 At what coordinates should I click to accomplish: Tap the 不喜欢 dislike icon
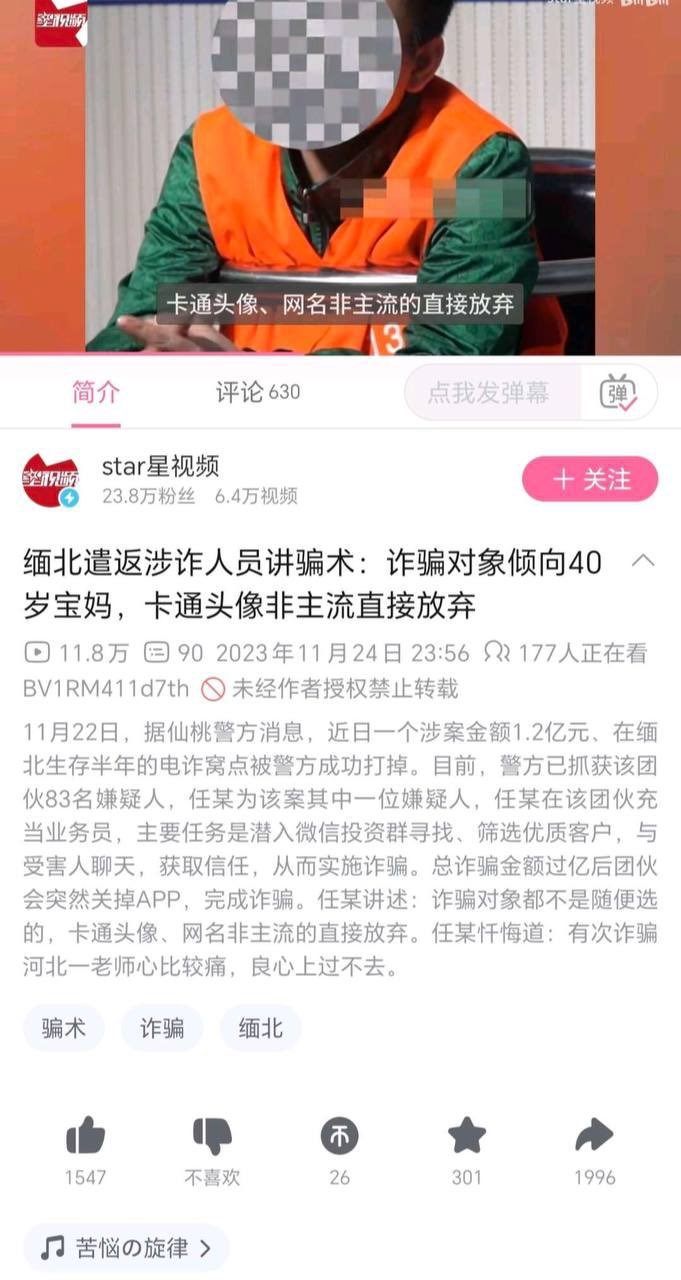tap(212, 1136)
